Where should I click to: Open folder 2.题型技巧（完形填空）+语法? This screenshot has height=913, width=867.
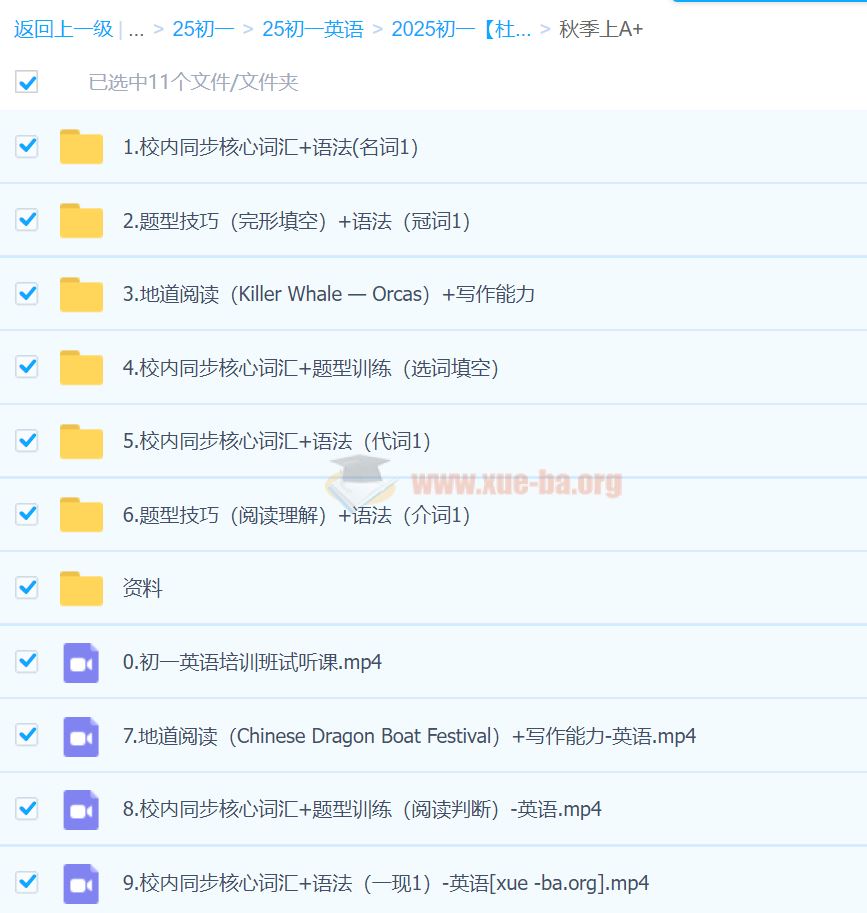296,221
